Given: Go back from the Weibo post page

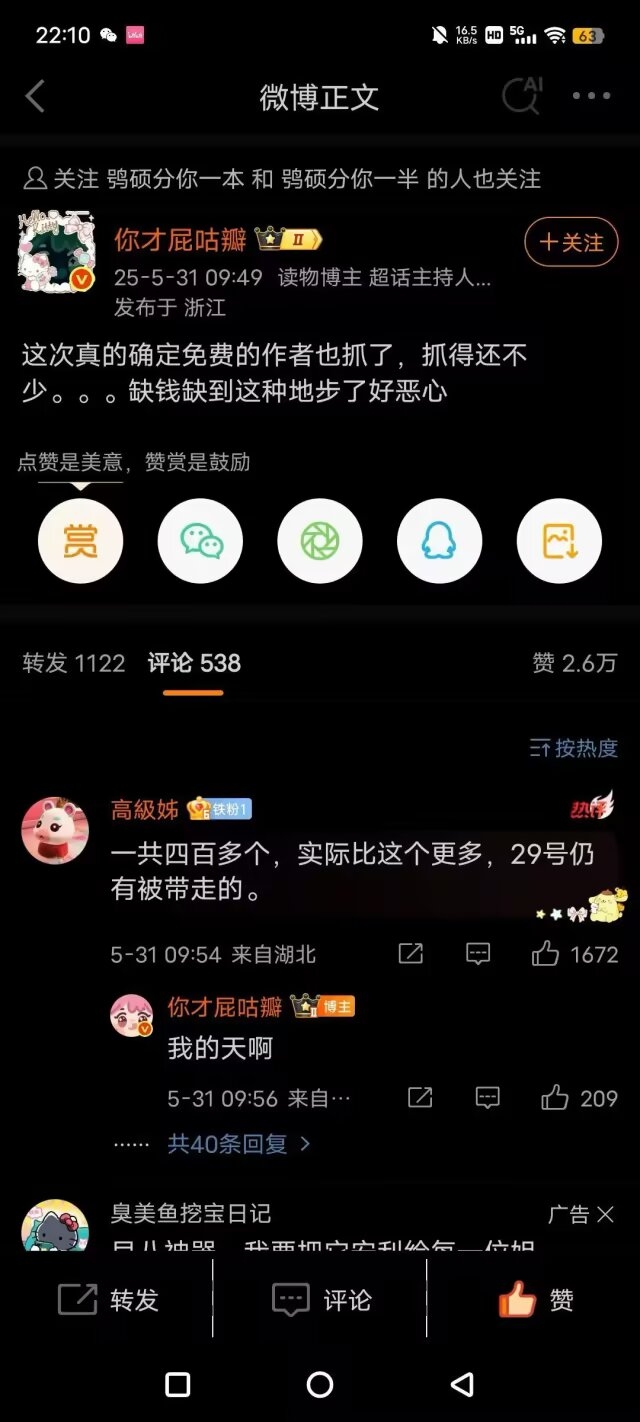Looking at the screenshot, I should 36,97.
